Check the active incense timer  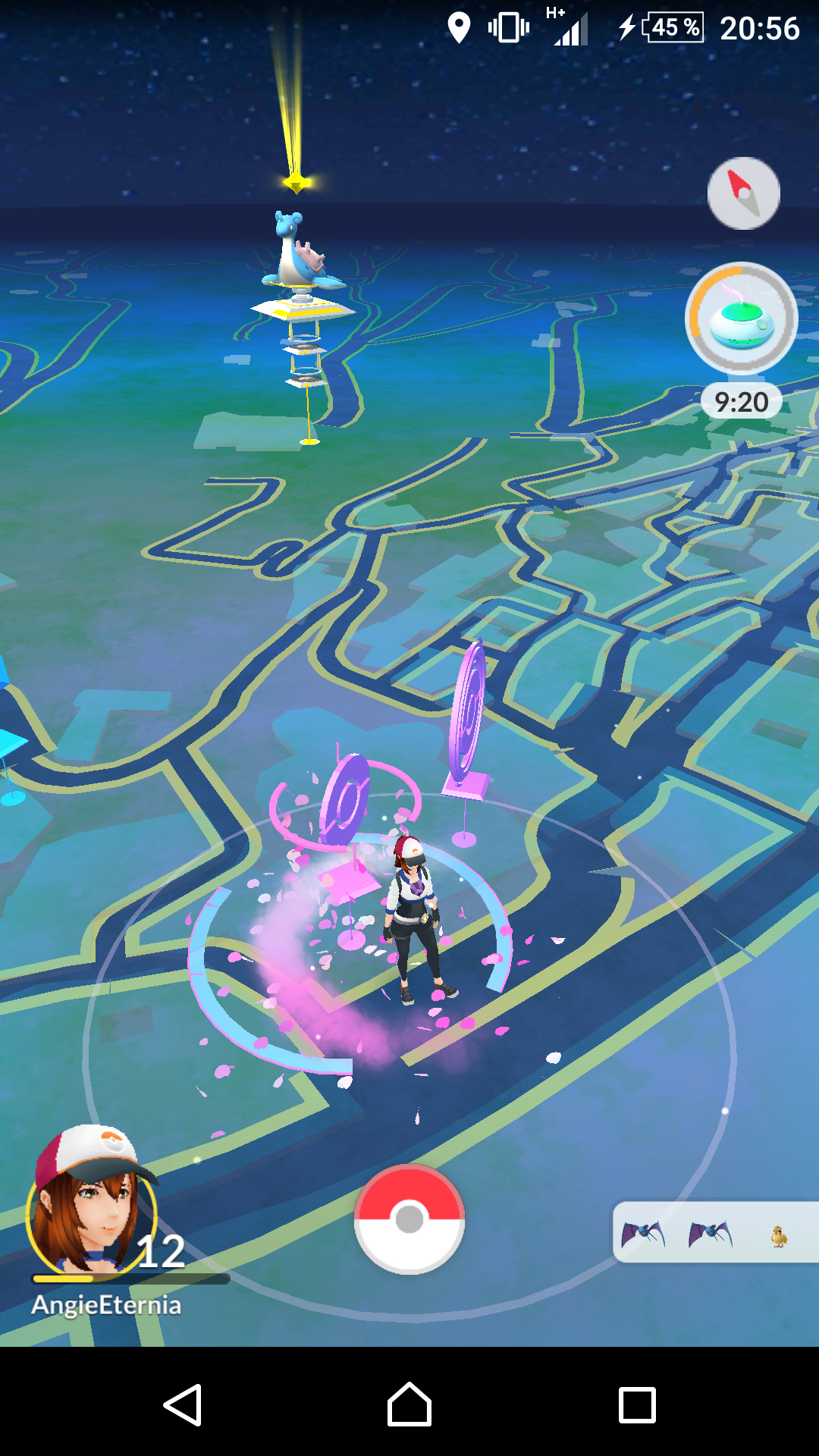(x=741, y=318)
